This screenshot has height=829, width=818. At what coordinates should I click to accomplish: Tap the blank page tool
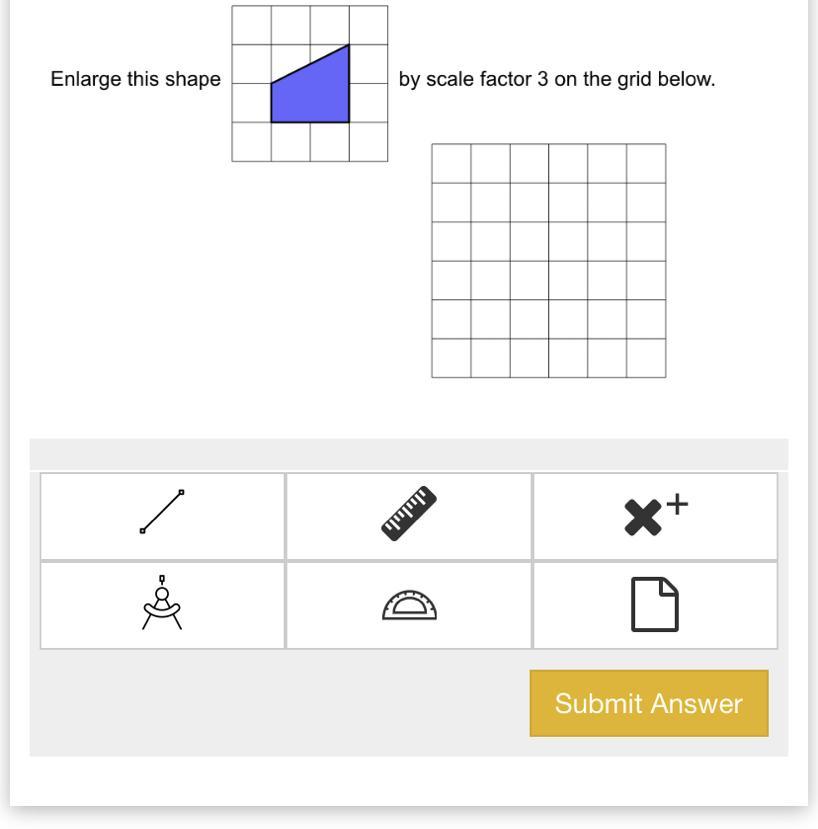coord(655,605)
